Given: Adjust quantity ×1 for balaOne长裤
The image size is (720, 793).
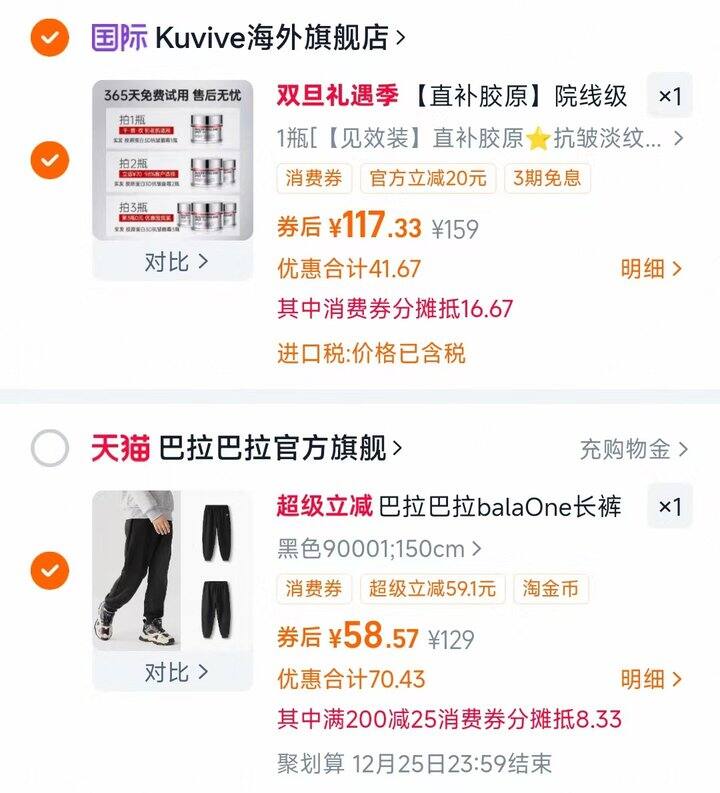Looking at the screenshot, I should coord(669,507).
